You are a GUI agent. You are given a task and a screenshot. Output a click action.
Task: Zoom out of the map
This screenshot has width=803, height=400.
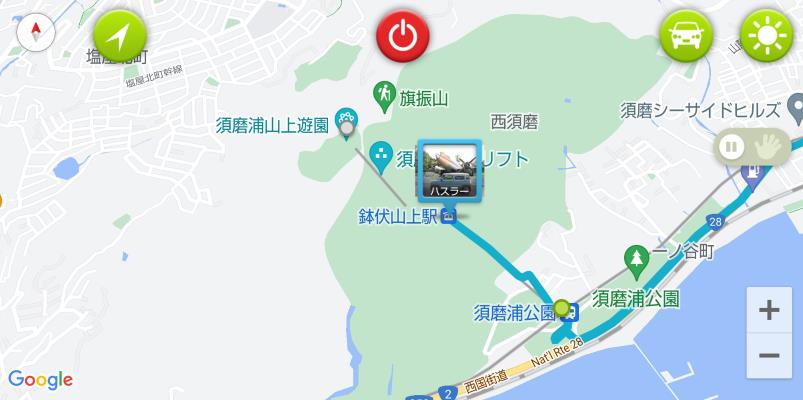pyautogui.click(x=769, y=355)
